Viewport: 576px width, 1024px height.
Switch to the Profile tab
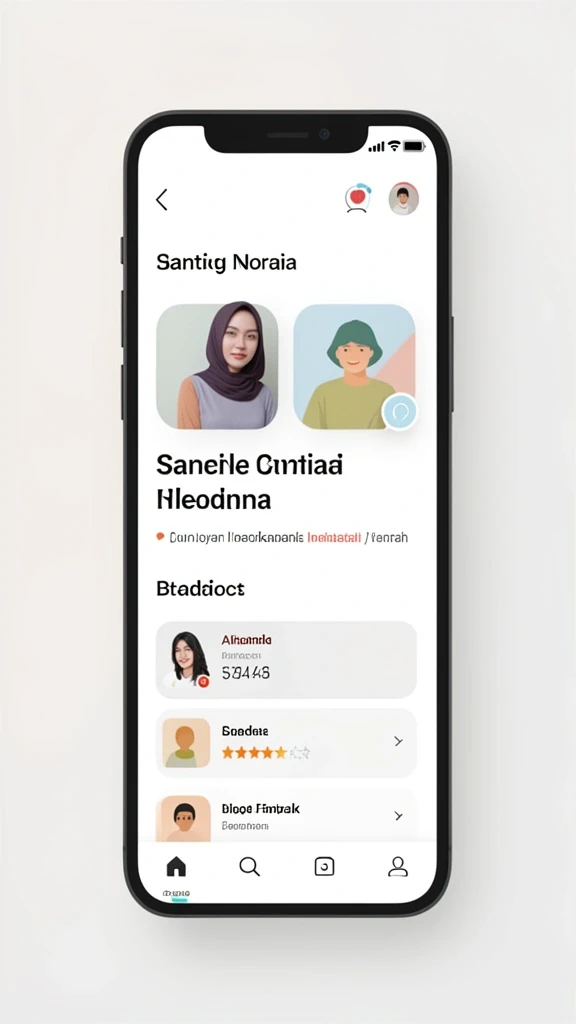(398, 867)
